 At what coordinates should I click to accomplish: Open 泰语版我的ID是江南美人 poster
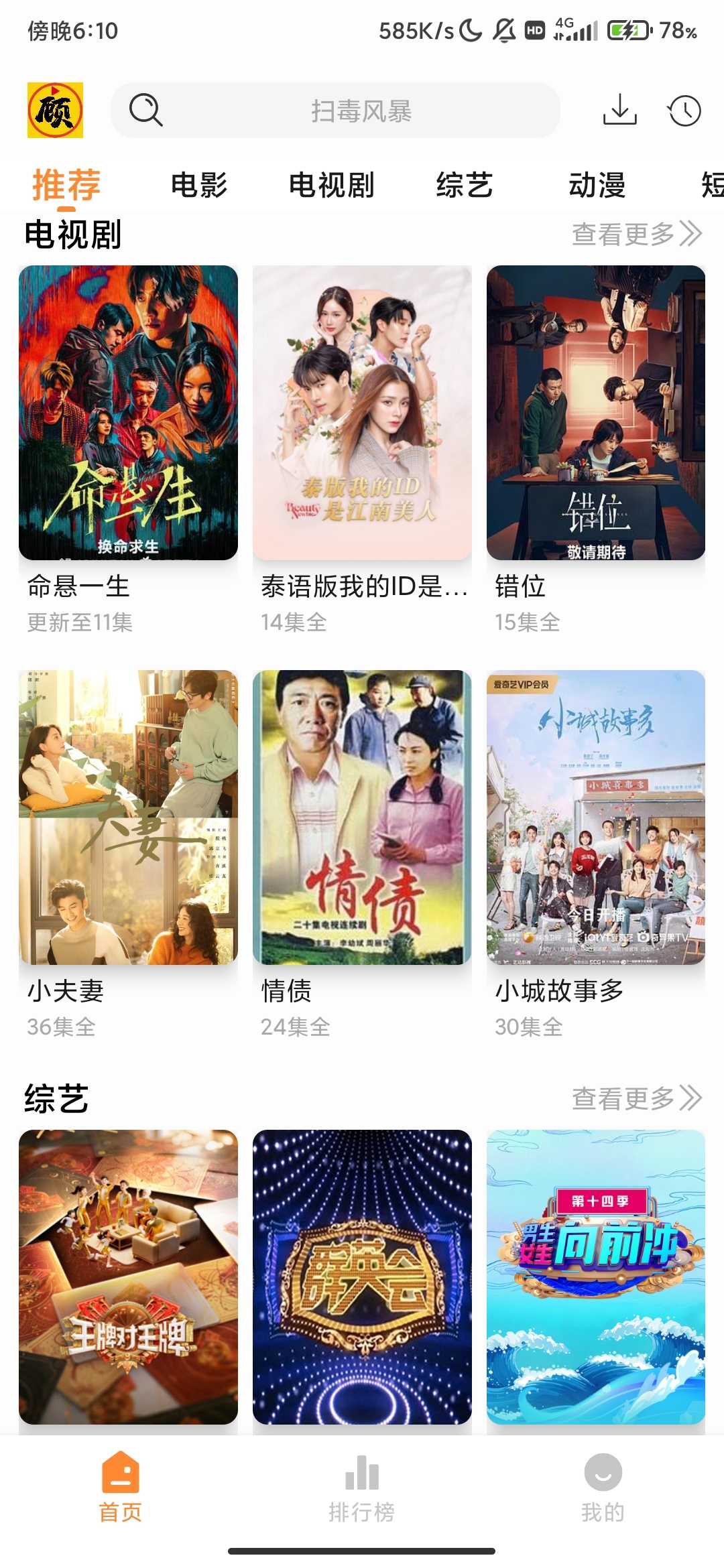362,413
